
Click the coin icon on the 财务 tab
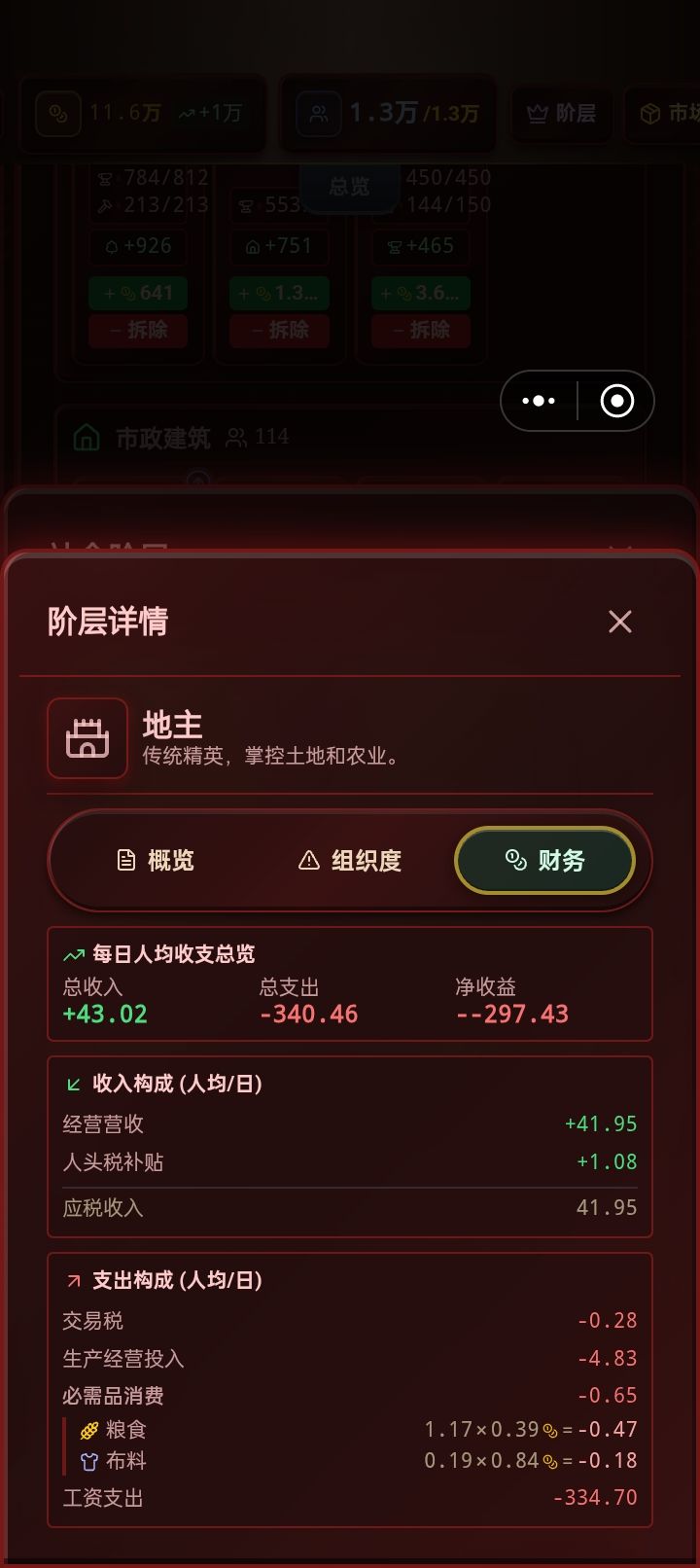click(x=512, y=860)
